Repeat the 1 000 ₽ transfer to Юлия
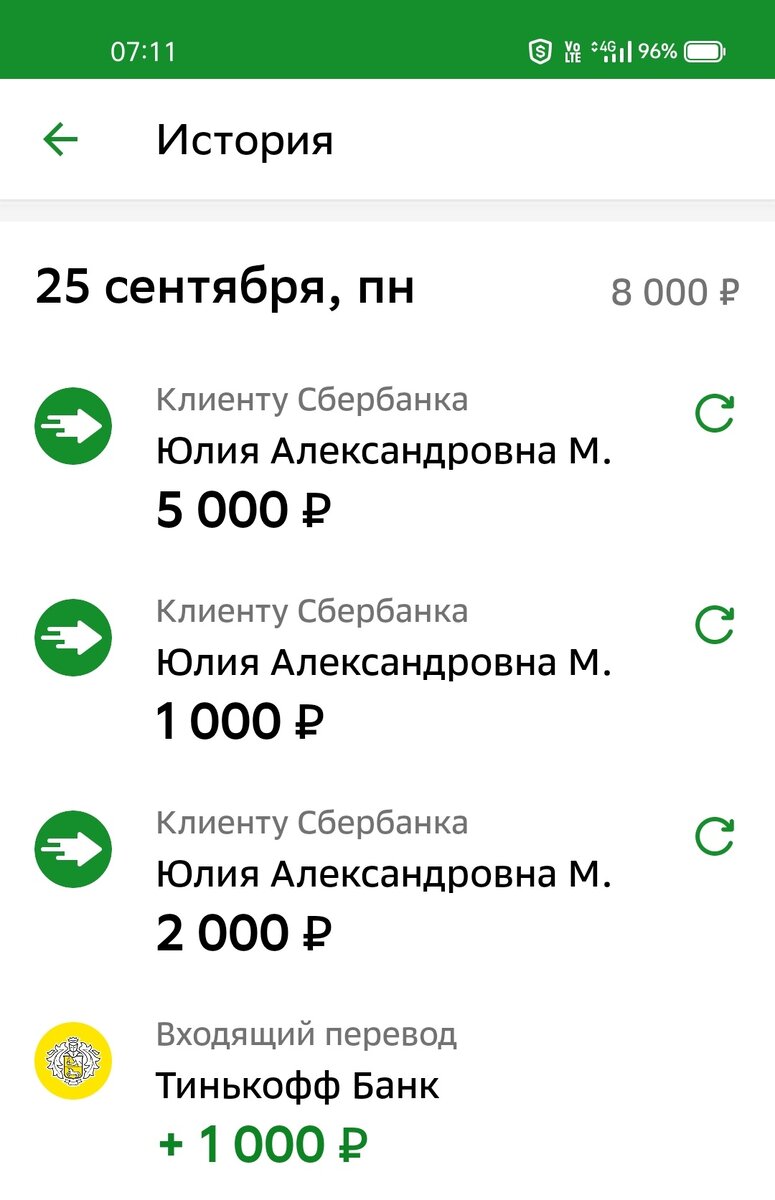 714,626
